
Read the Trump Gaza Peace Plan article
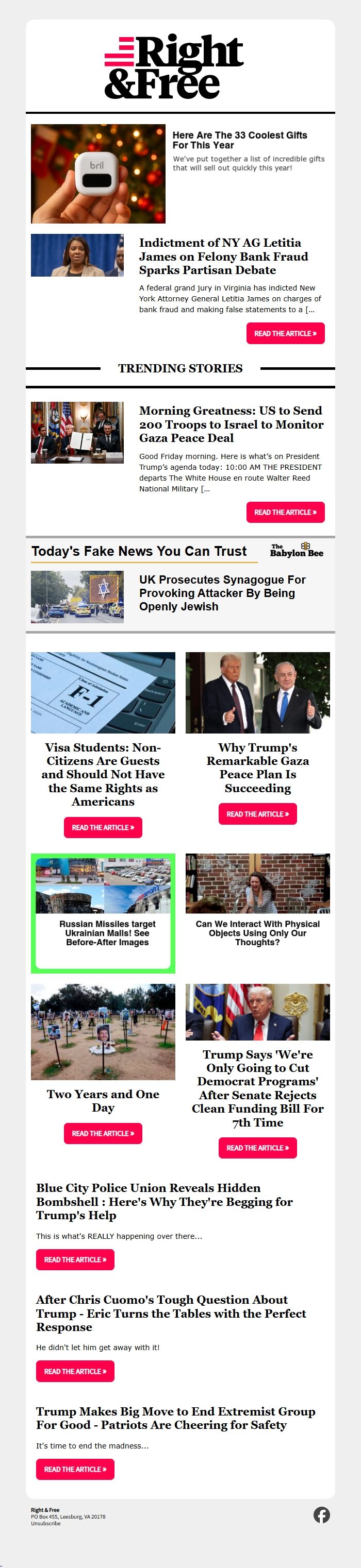pyautogui.click(x=257, y=814)
